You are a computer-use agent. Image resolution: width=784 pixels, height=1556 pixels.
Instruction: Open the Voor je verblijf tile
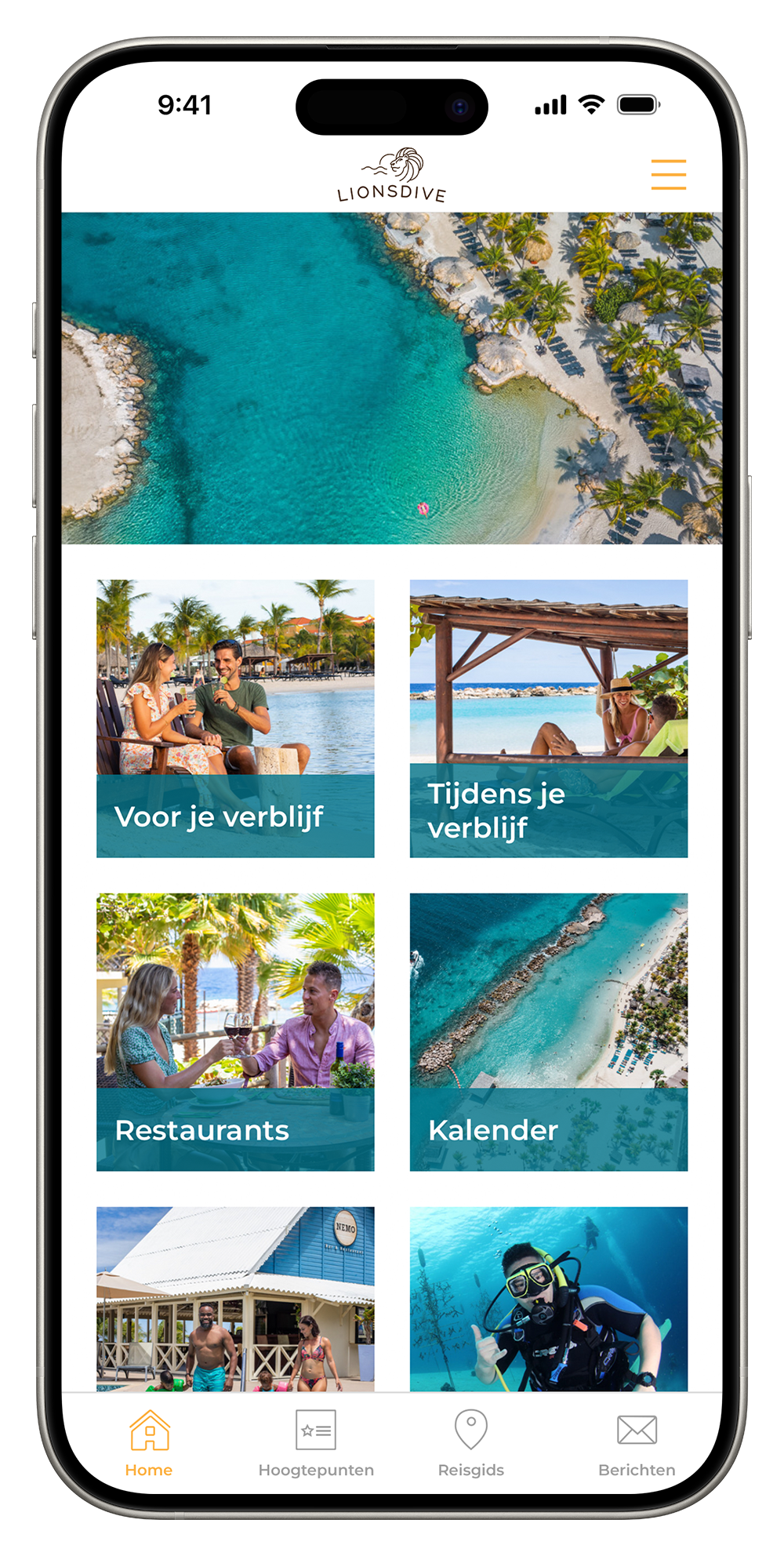click(x=235, y=718)
